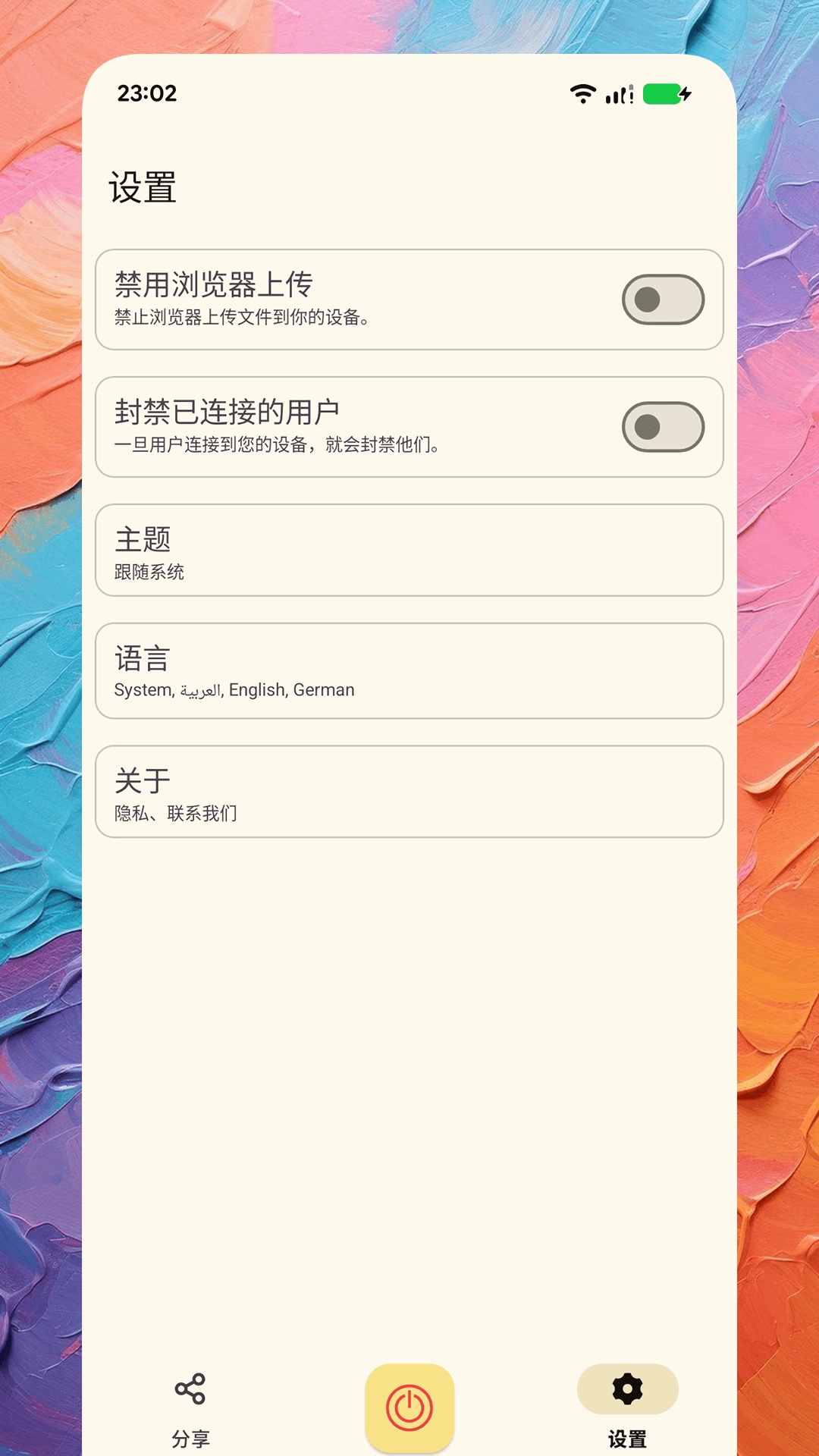Enable the 封禁已连接的用户 switch
This screenshot has height=1456, width=819.
pyautogui.click(x=663, y=427)
